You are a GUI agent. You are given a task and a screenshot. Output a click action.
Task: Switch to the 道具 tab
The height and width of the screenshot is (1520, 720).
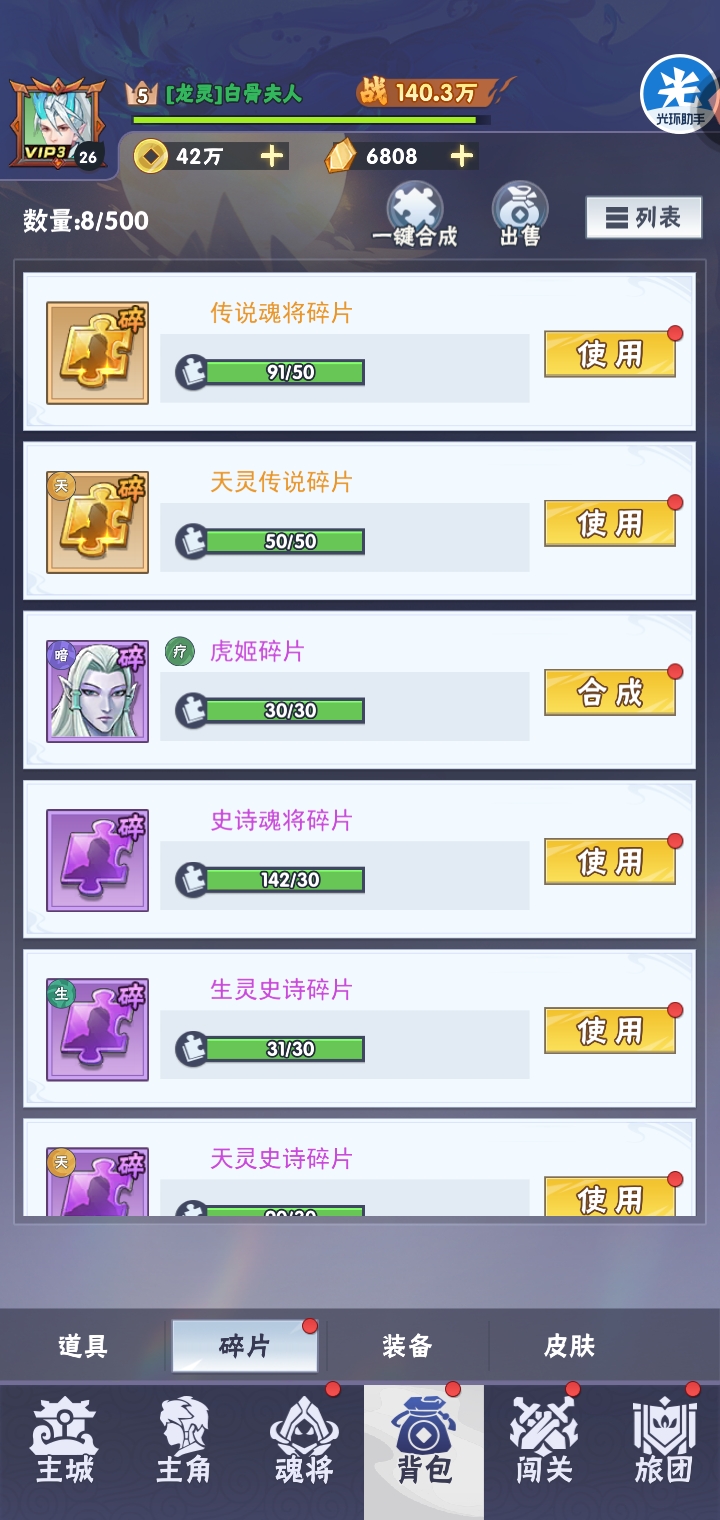pos(83,1346)
